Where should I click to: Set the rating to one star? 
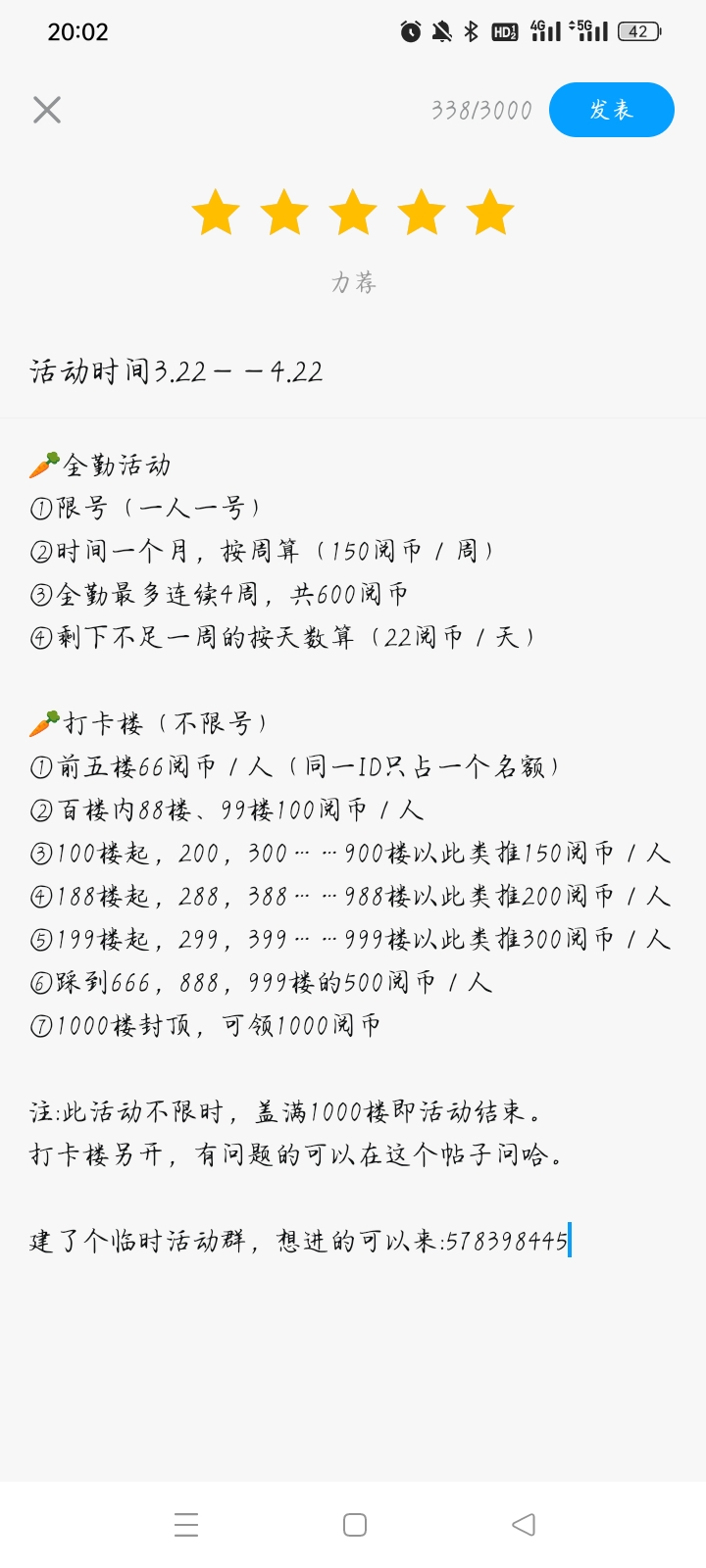coord(216,213)
